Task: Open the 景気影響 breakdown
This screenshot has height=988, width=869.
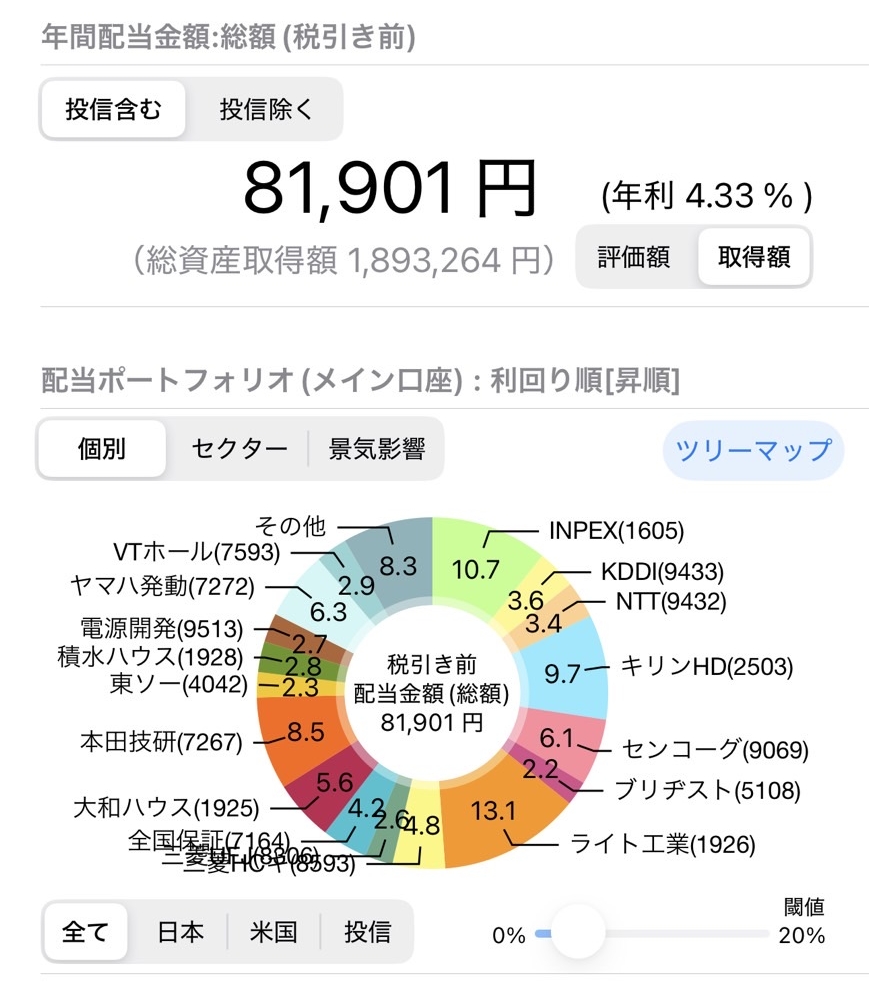Action: pos(377,449)
